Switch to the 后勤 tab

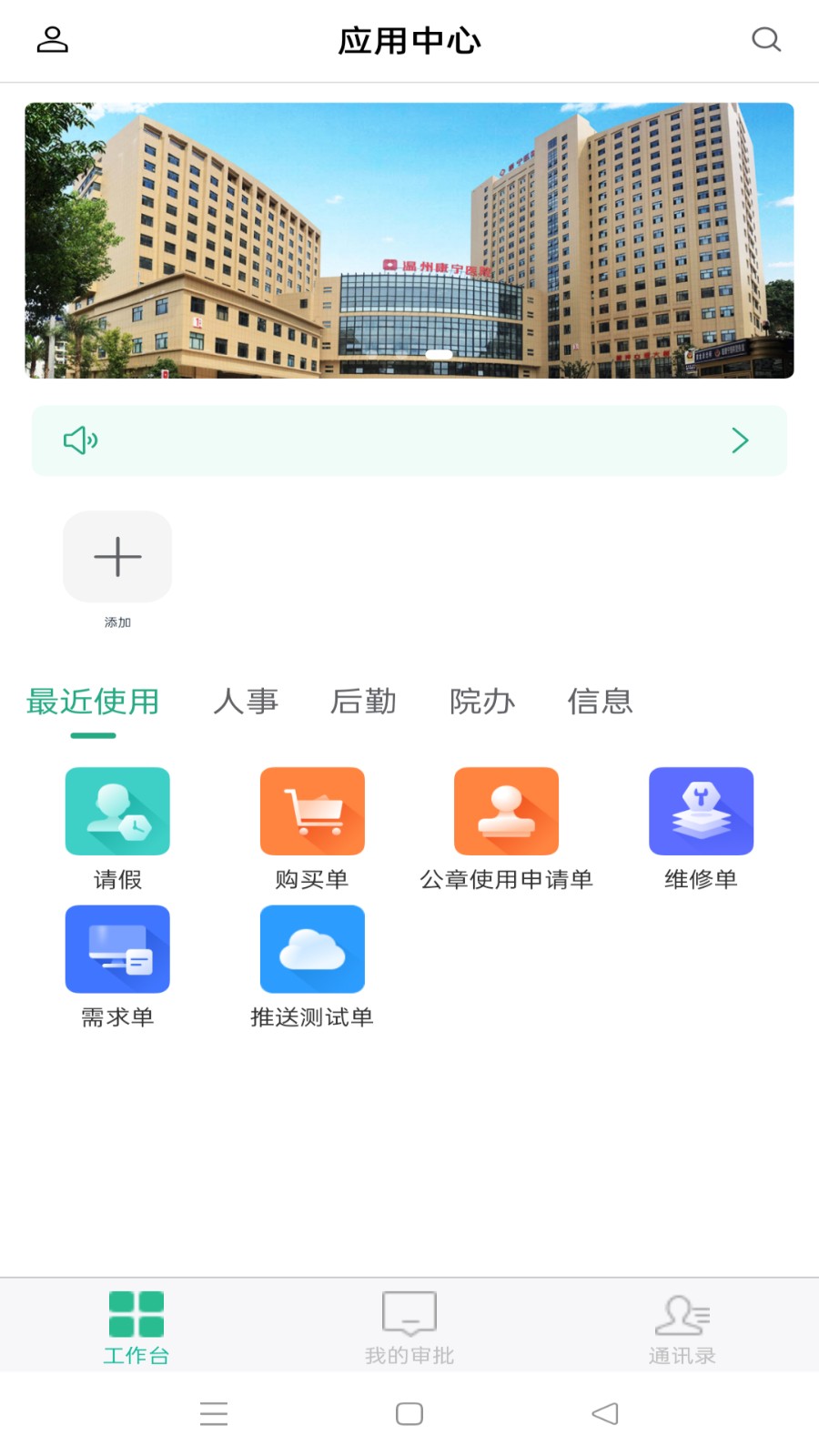364,702
